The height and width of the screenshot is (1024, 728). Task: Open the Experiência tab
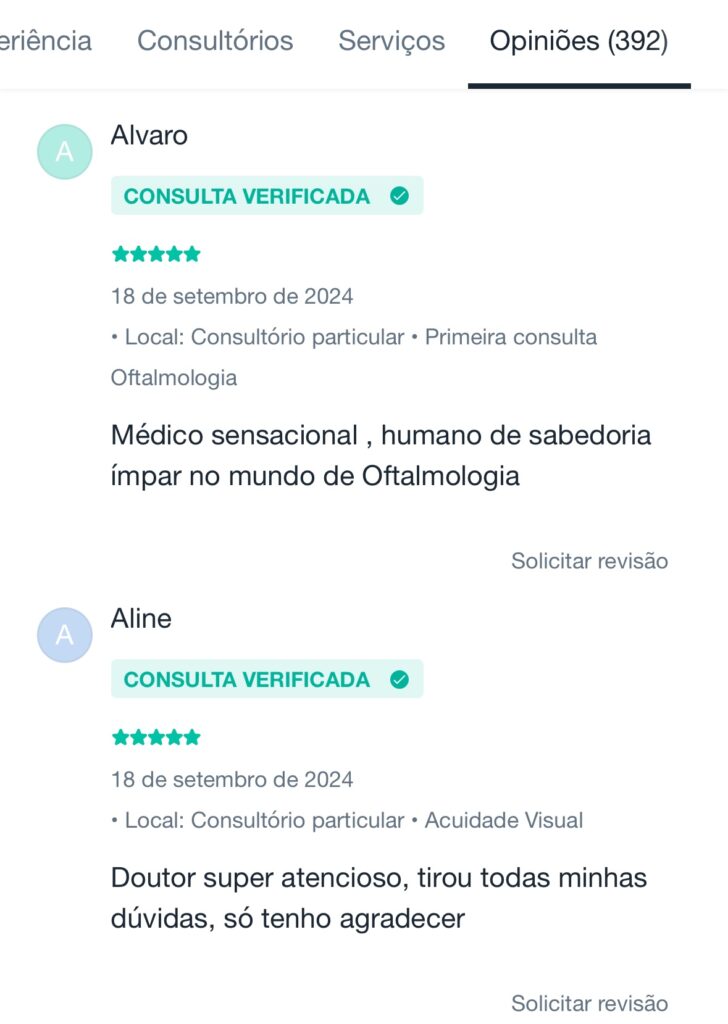45,41
